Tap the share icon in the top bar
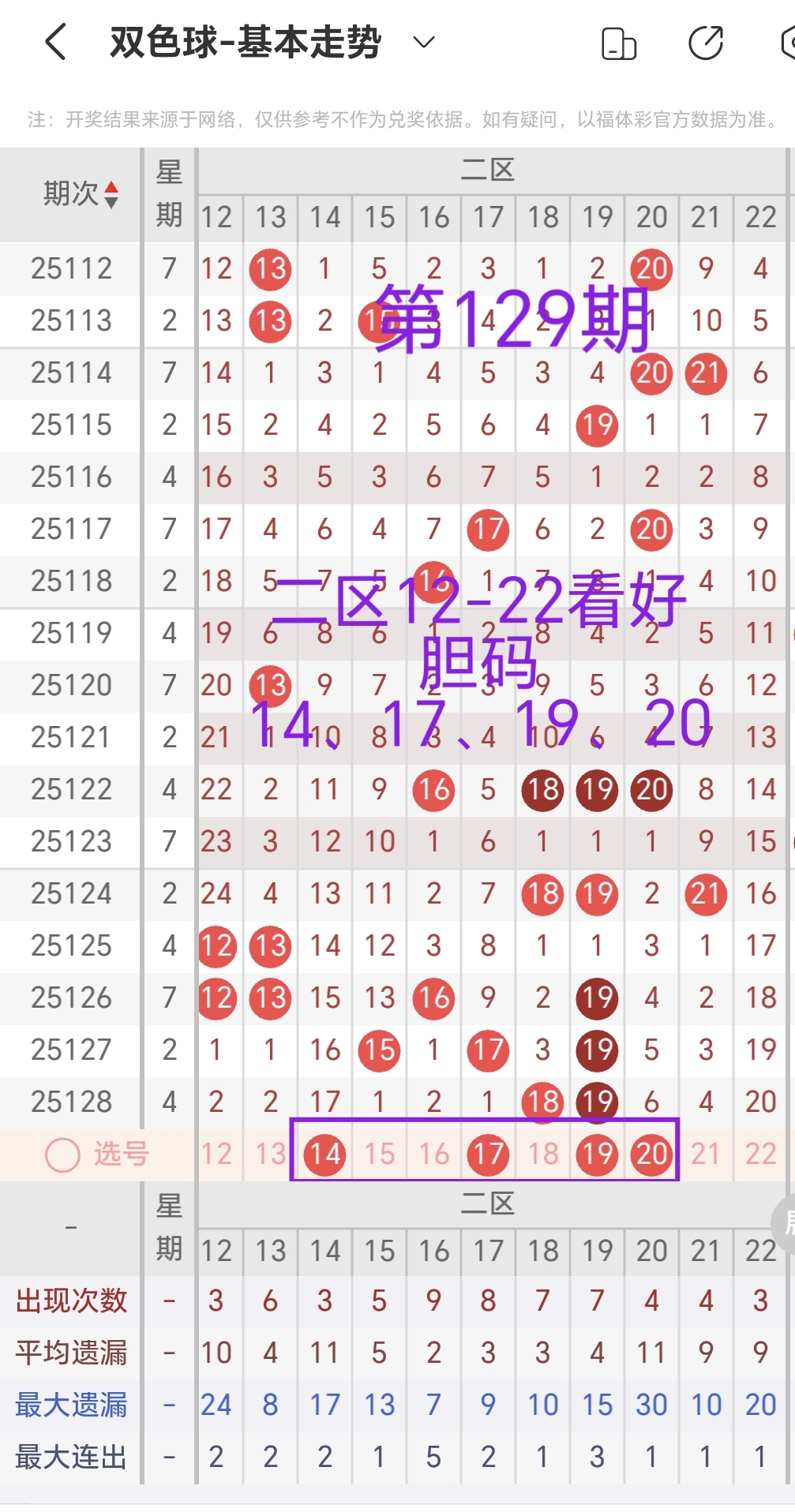795x1512 pixels. click(x=705, y=41)
